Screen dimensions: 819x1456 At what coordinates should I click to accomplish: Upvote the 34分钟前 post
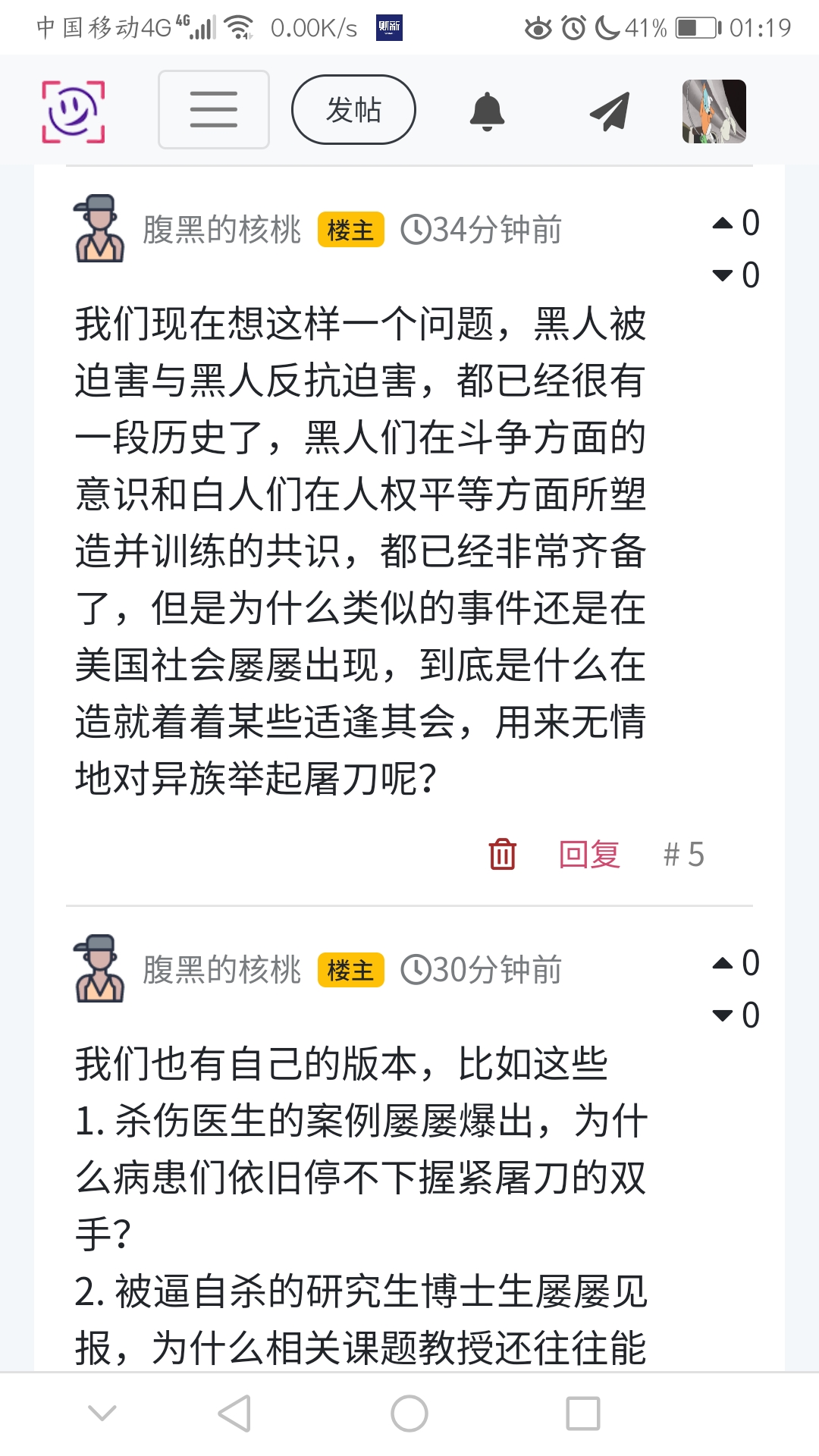[723, 223]
